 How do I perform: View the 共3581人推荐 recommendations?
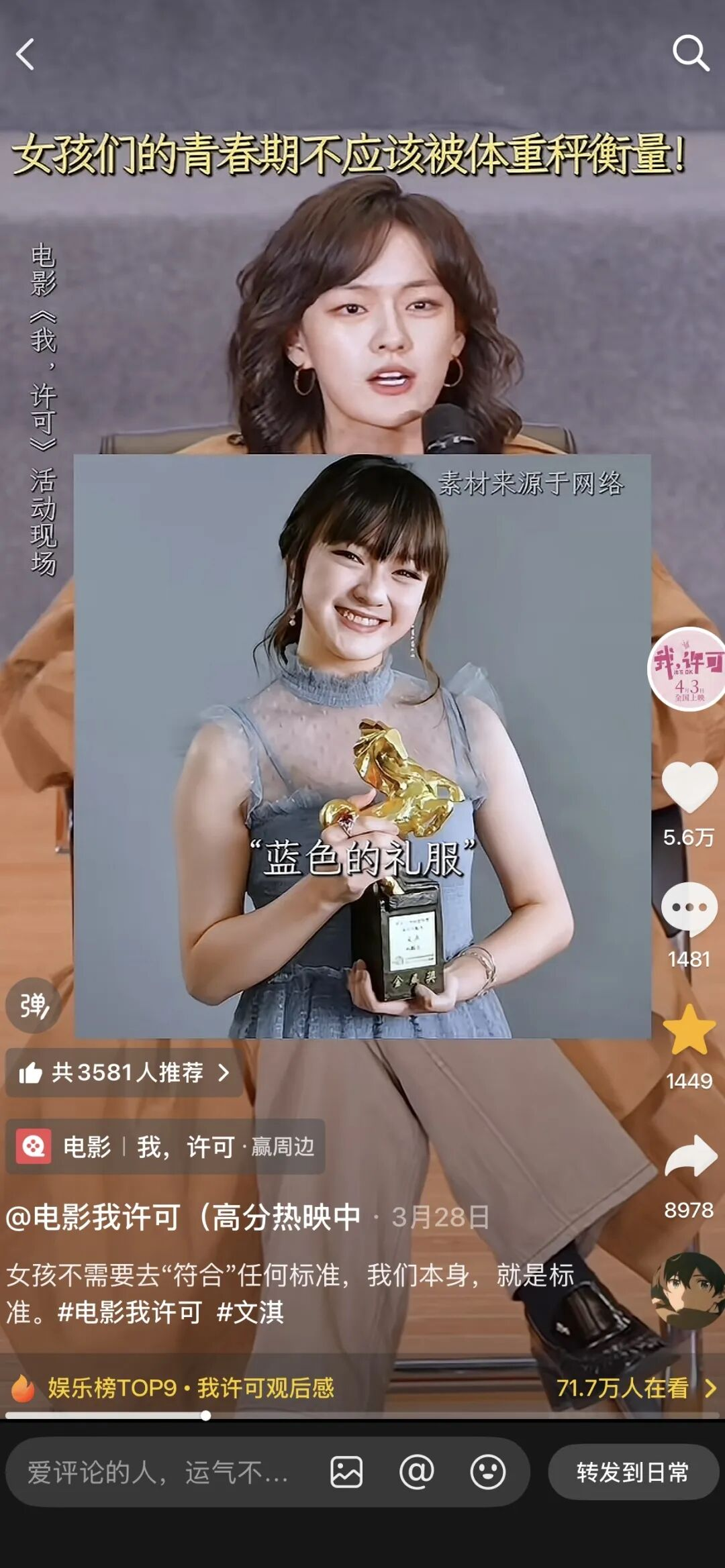[x=124, y=1073]
